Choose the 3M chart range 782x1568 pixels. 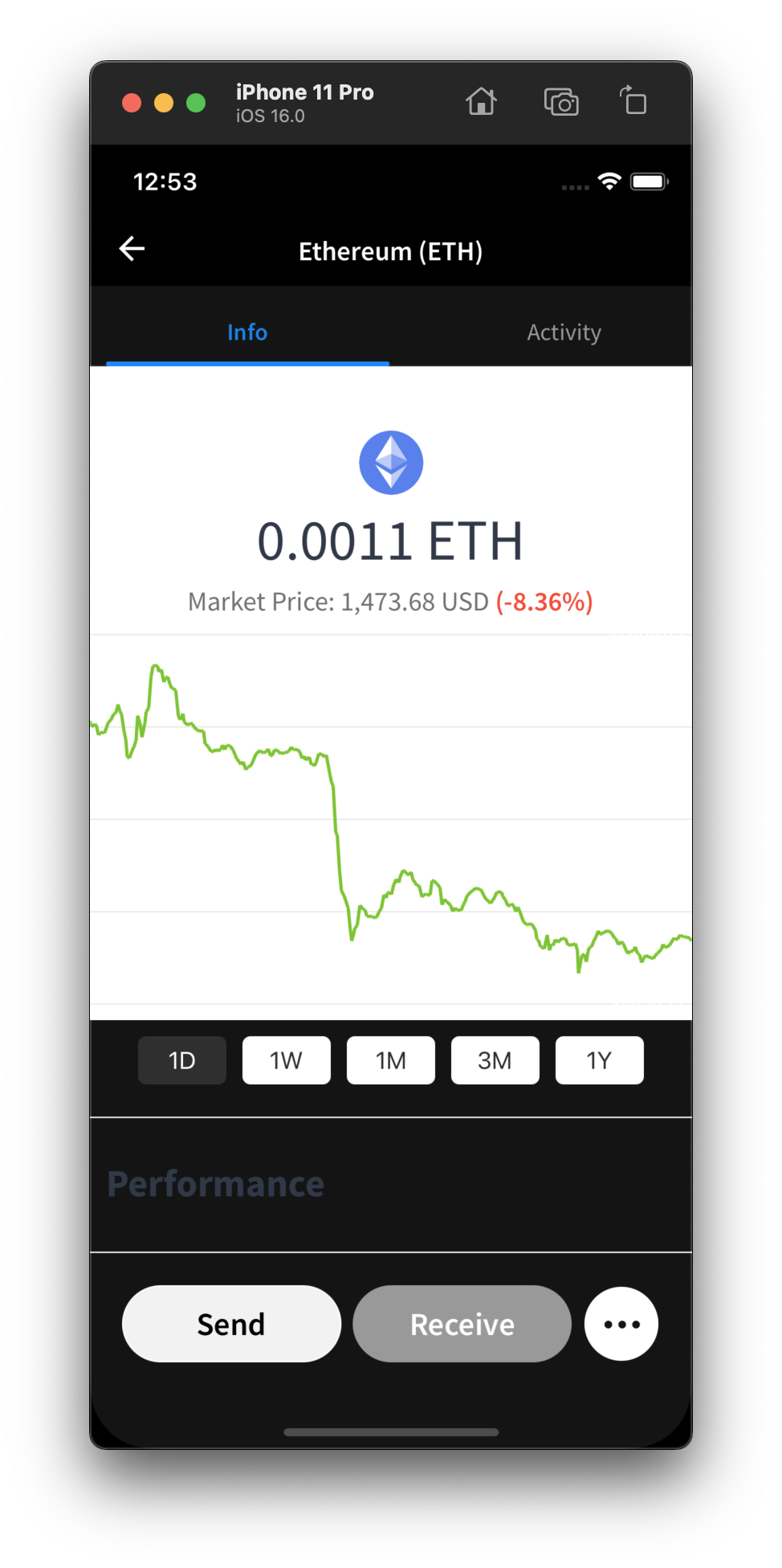pyautogui.click(x=495, y=1060)
